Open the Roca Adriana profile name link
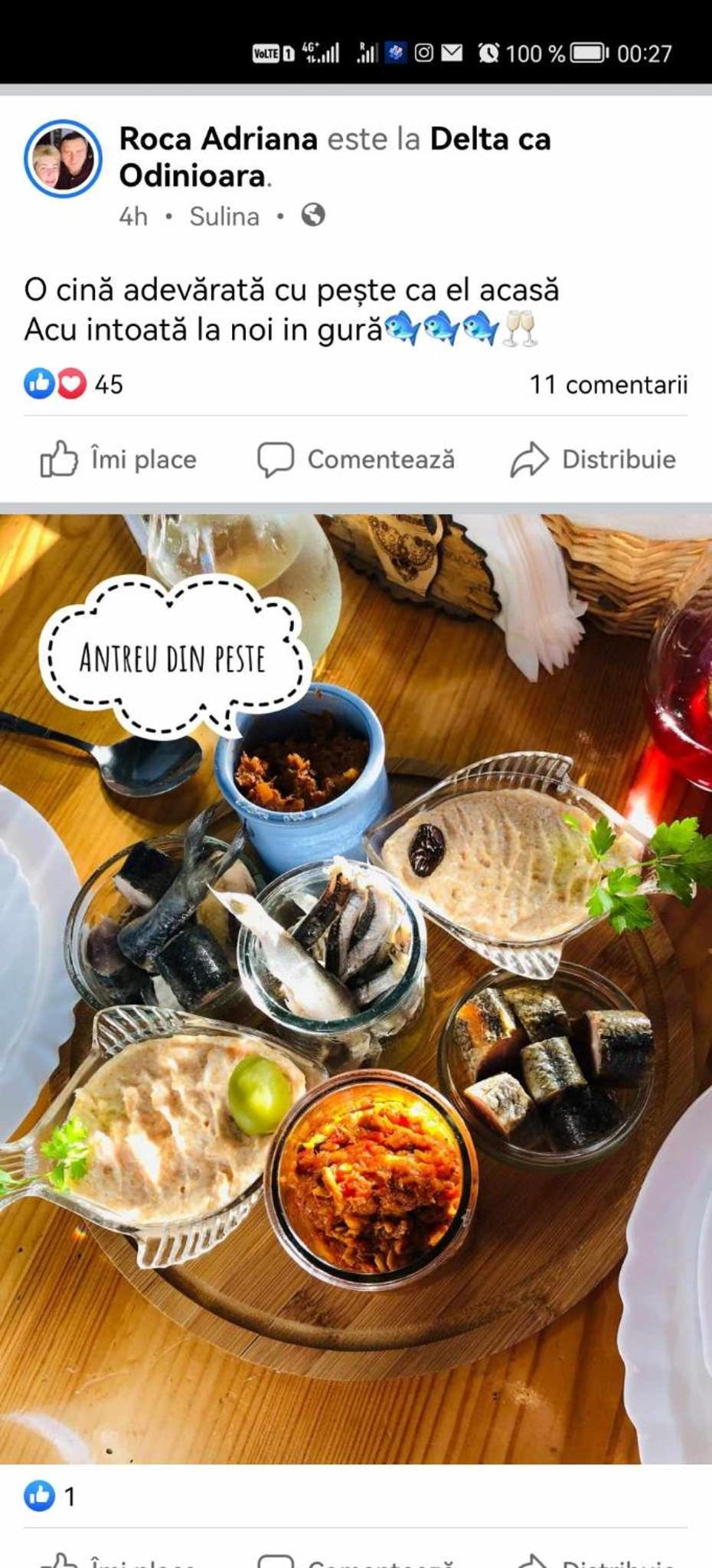The height and width of the screenshot is (1568, 712). [218, 139]
